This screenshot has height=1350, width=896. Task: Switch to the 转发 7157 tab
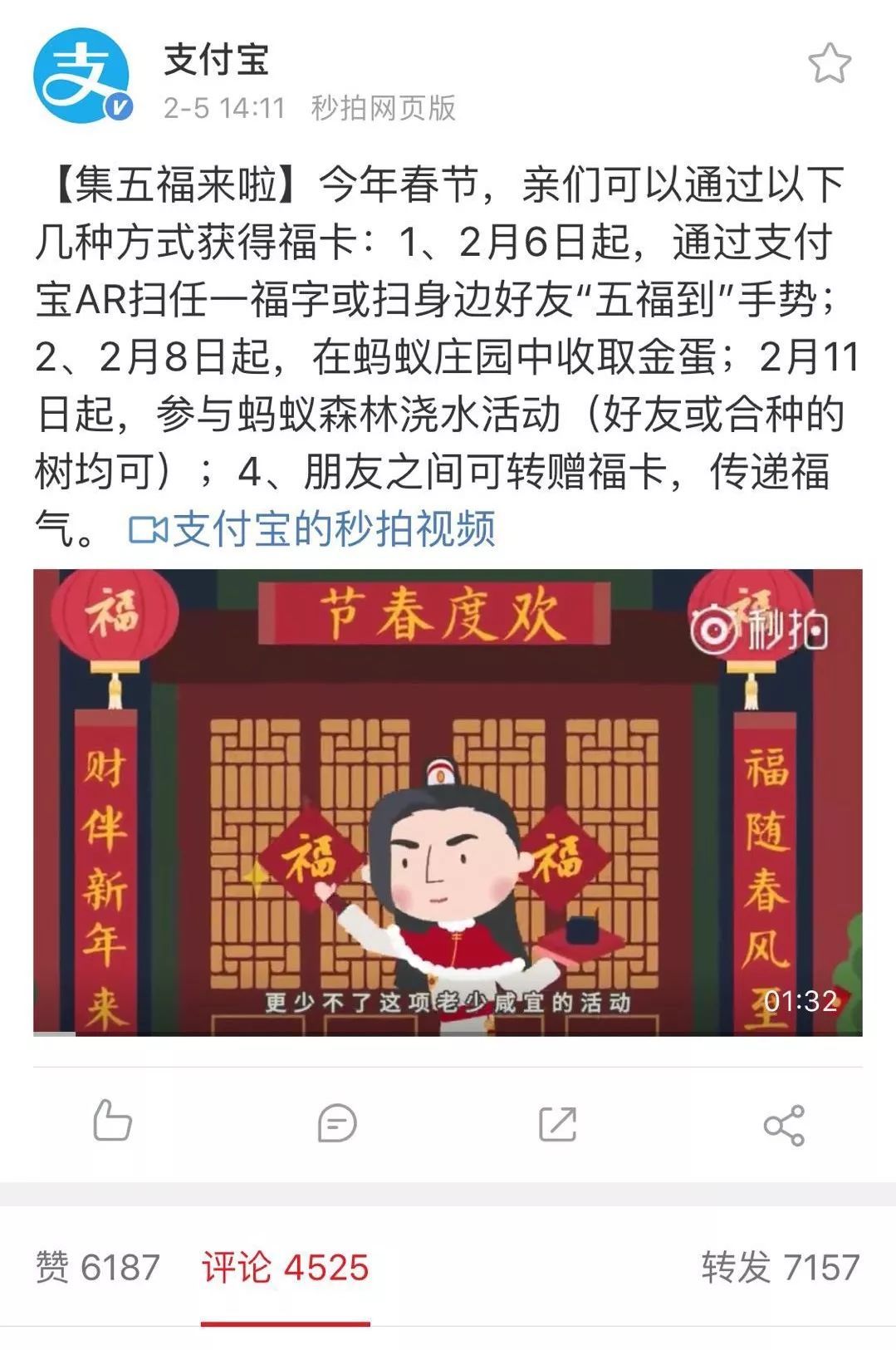[780, 1267]
